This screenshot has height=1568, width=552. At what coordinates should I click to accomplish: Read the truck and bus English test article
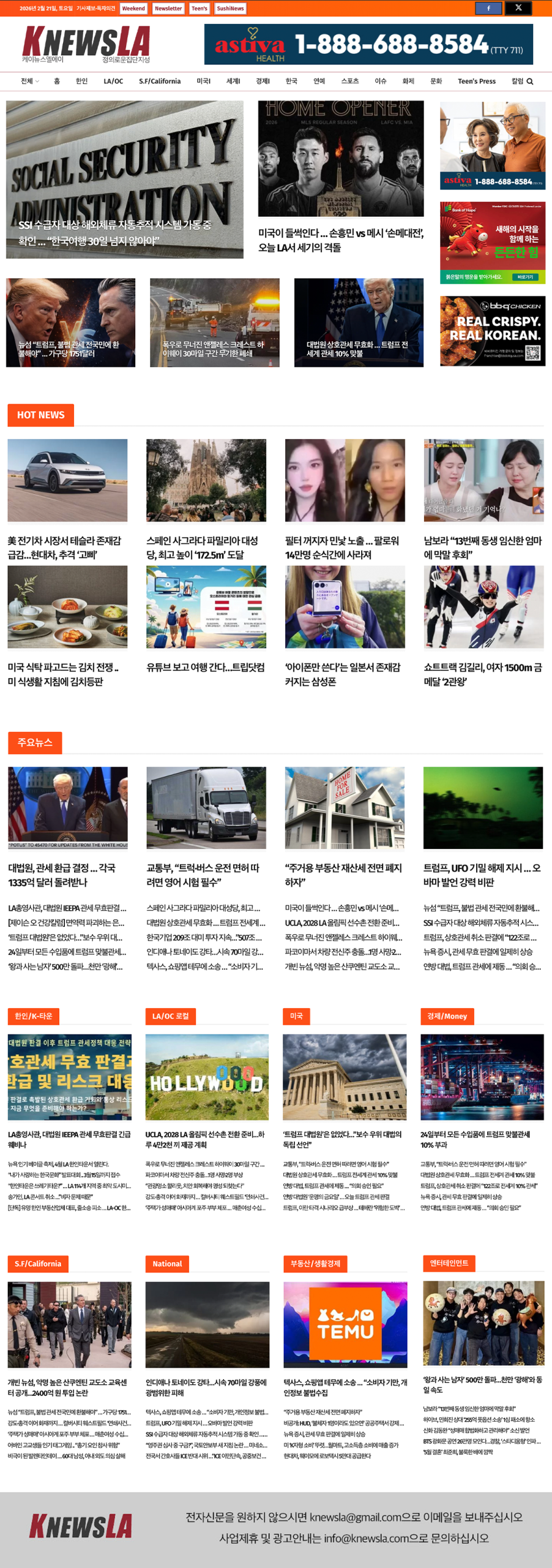click(206, 875)
